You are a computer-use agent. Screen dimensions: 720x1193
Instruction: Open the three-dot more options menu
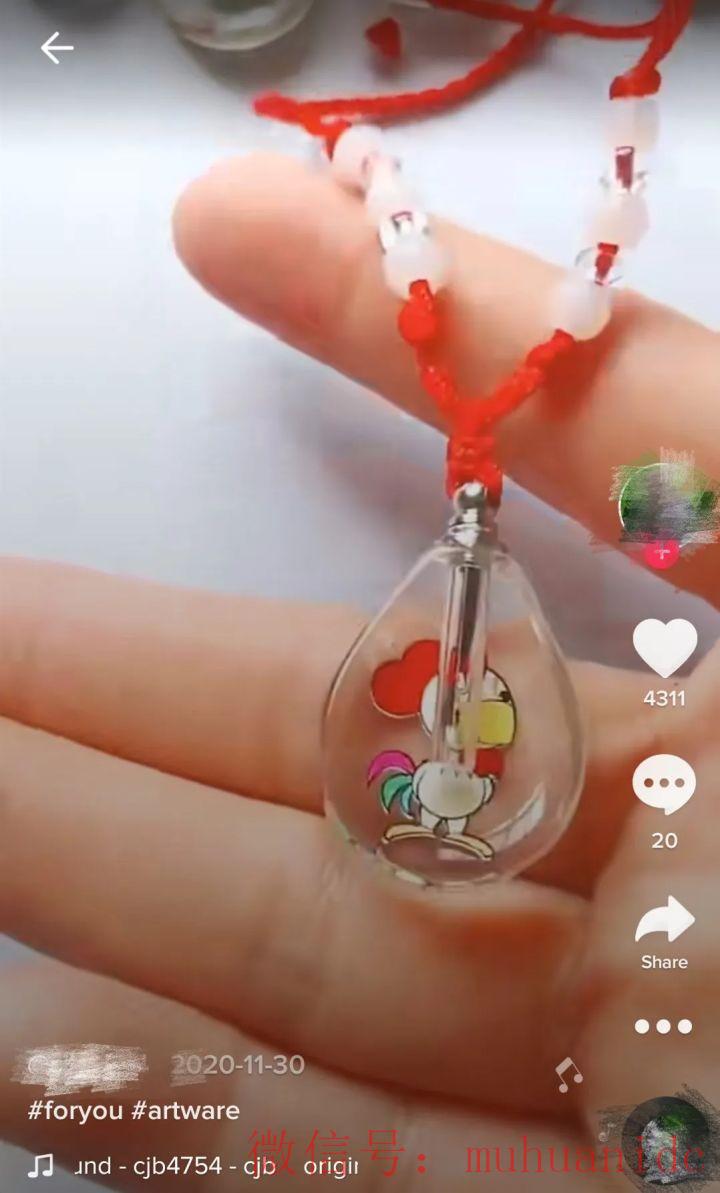(664, 1026)
